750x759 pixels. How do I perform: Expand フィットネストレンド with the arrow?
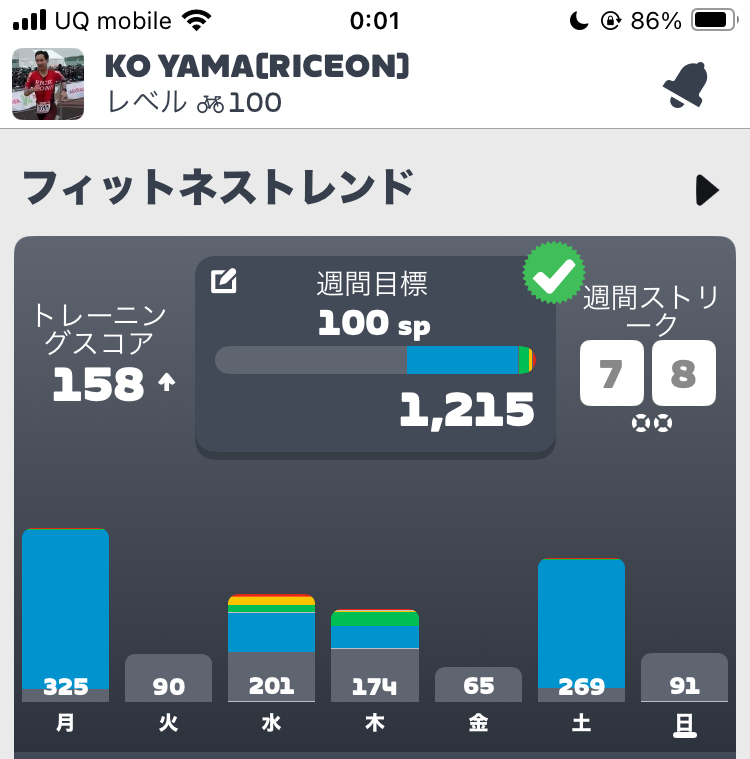707,190
